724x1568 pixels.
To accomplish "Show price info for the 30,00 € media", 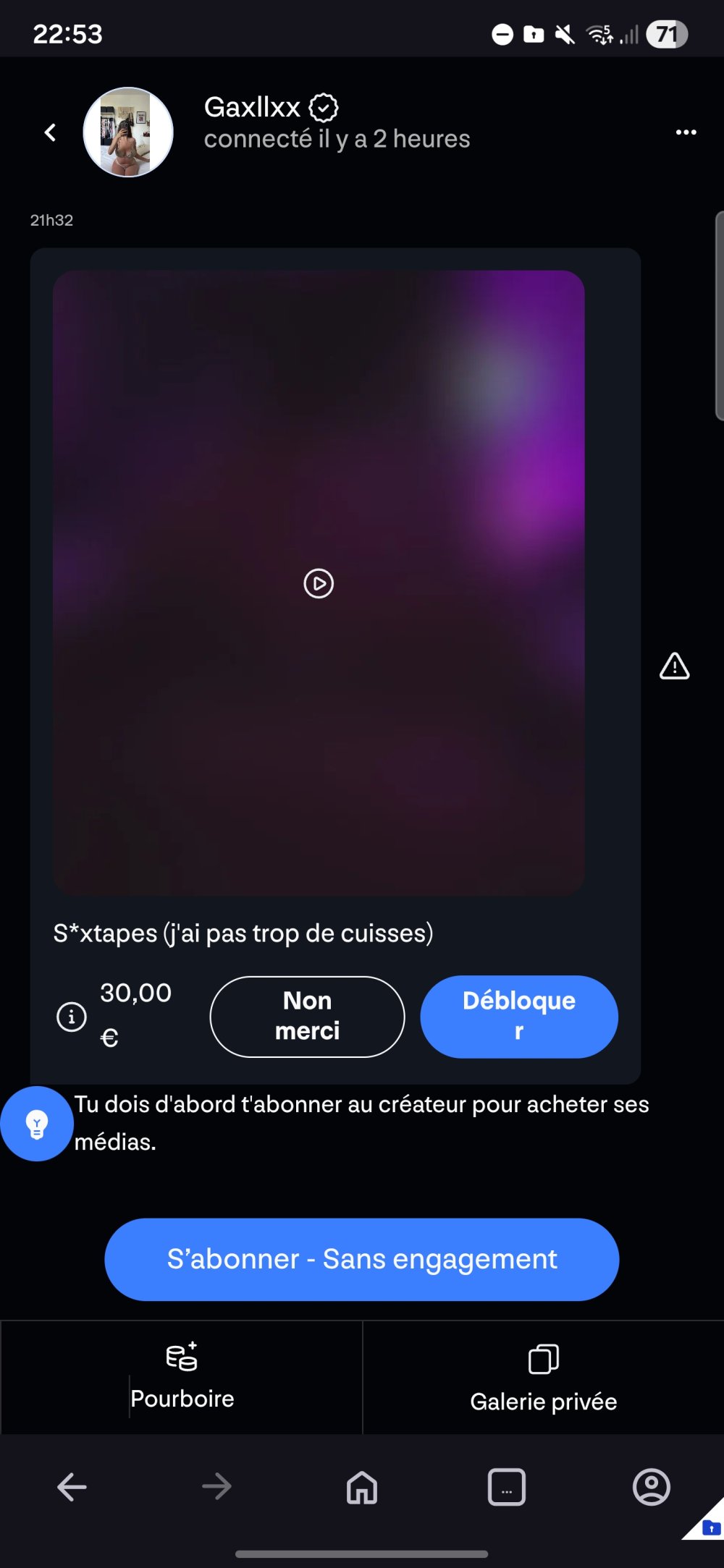I will pos(72,1017).
